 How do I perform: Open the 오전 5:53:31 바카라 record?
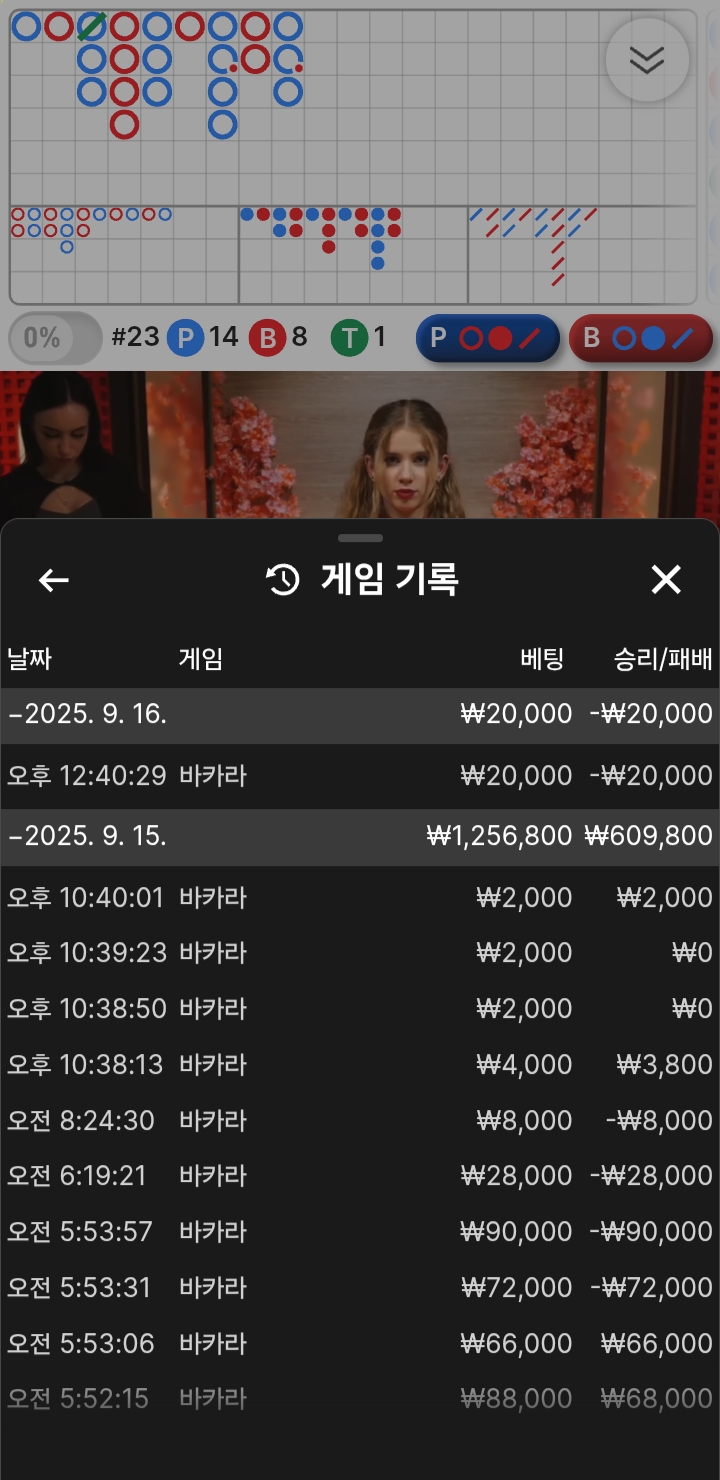pyautogui.click(x=360, y=1287)
